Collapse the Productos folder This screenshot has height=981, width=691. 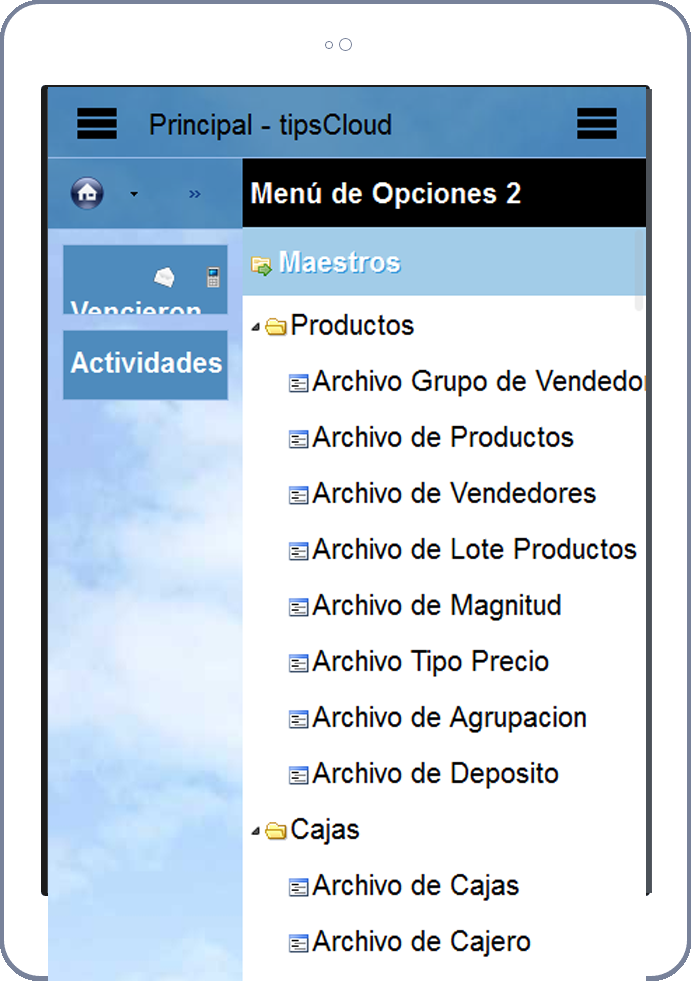point(256,327)
